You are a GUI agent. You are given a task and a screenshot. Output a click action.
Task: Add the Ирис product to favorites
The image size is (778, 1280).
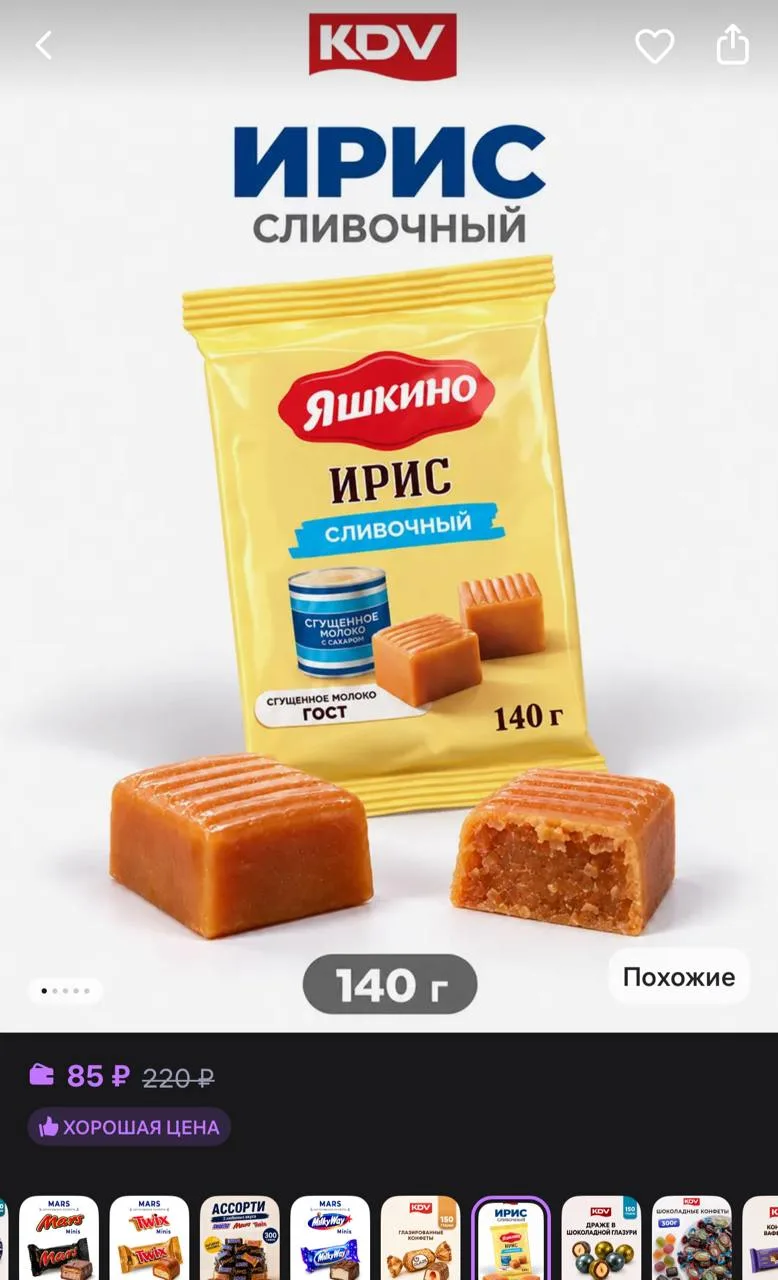tap(655, 45)
